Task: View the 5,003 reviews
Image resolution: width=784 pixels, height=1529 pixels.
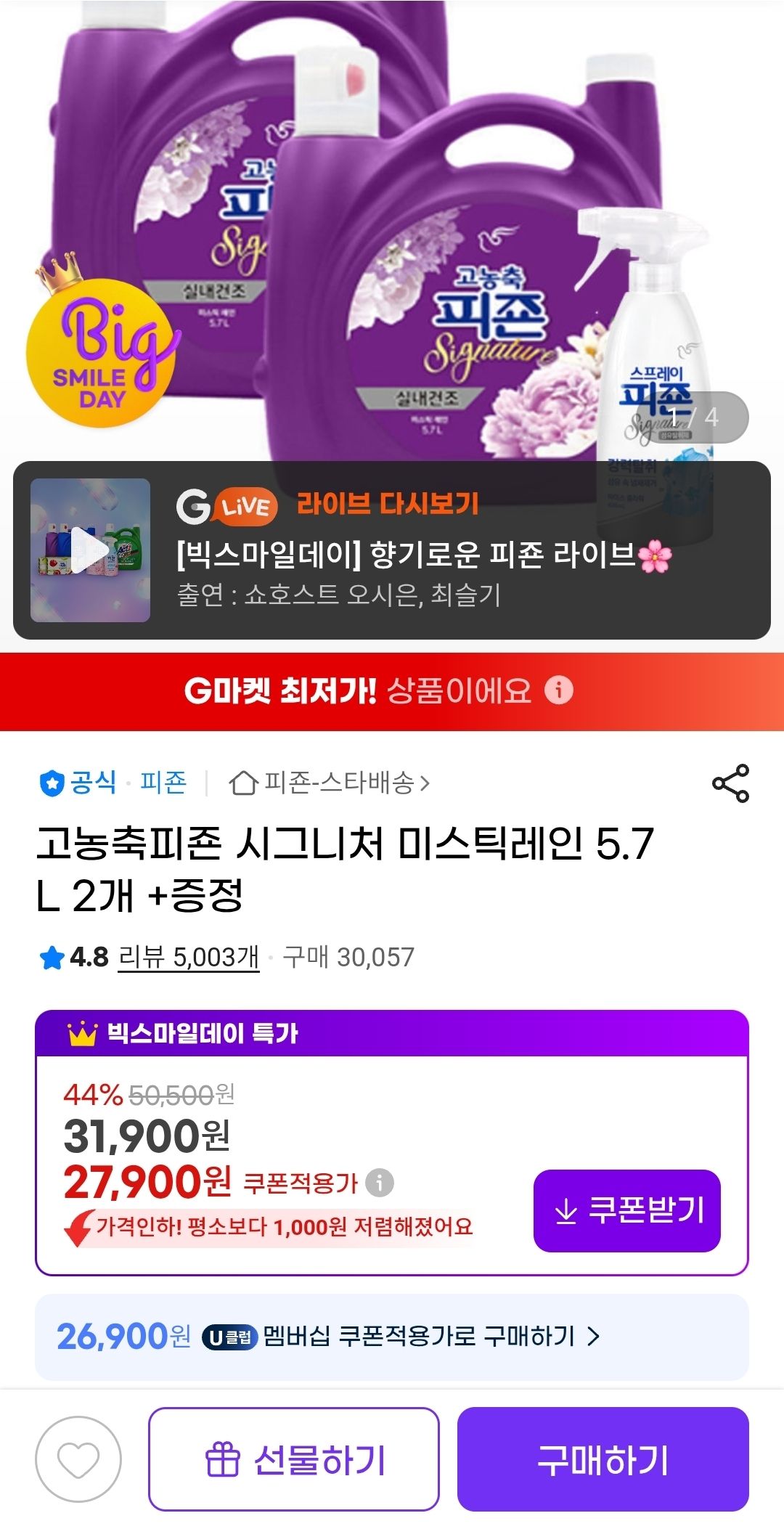Action: point(189,957)
